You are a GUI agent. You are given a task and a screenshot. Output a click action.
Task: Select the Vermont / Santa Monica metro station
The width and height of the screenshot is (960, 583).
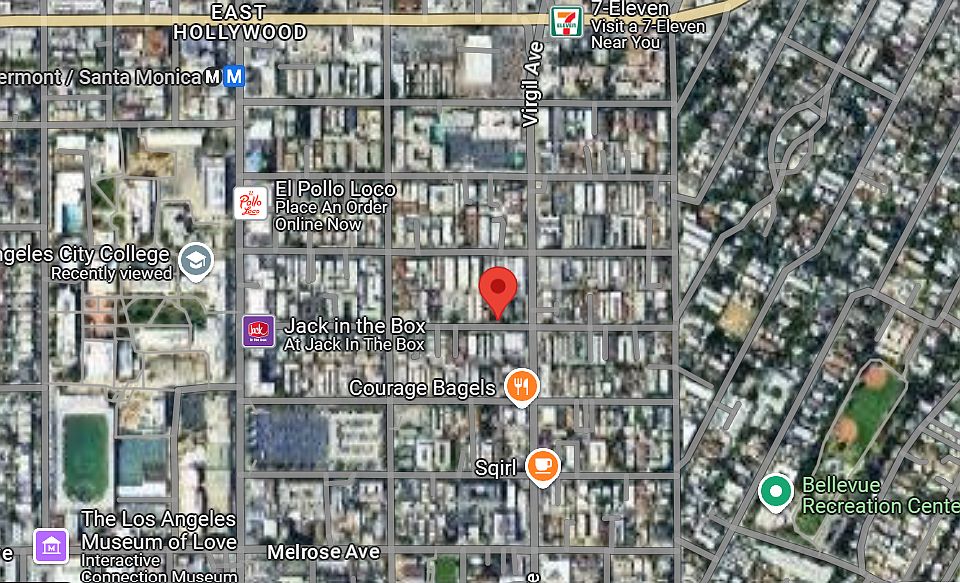234,77
